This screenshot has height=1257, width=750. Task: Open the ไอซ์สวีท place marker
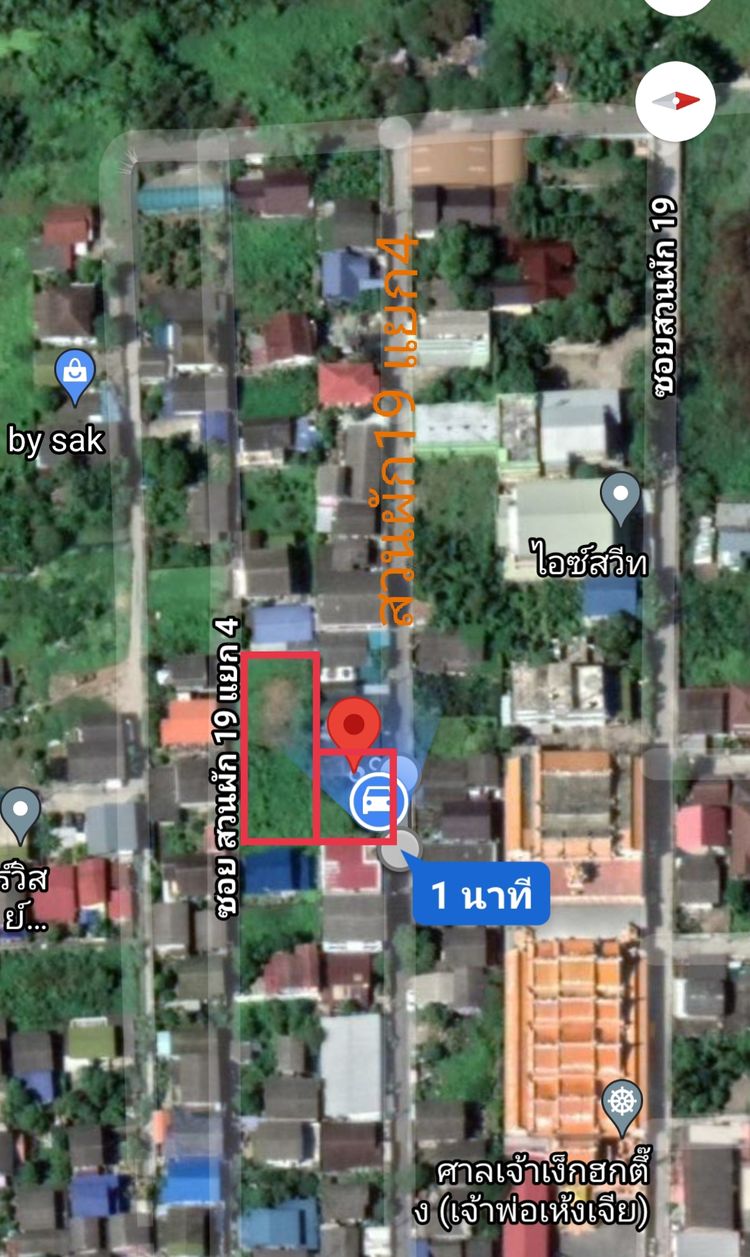click(620, 498)
